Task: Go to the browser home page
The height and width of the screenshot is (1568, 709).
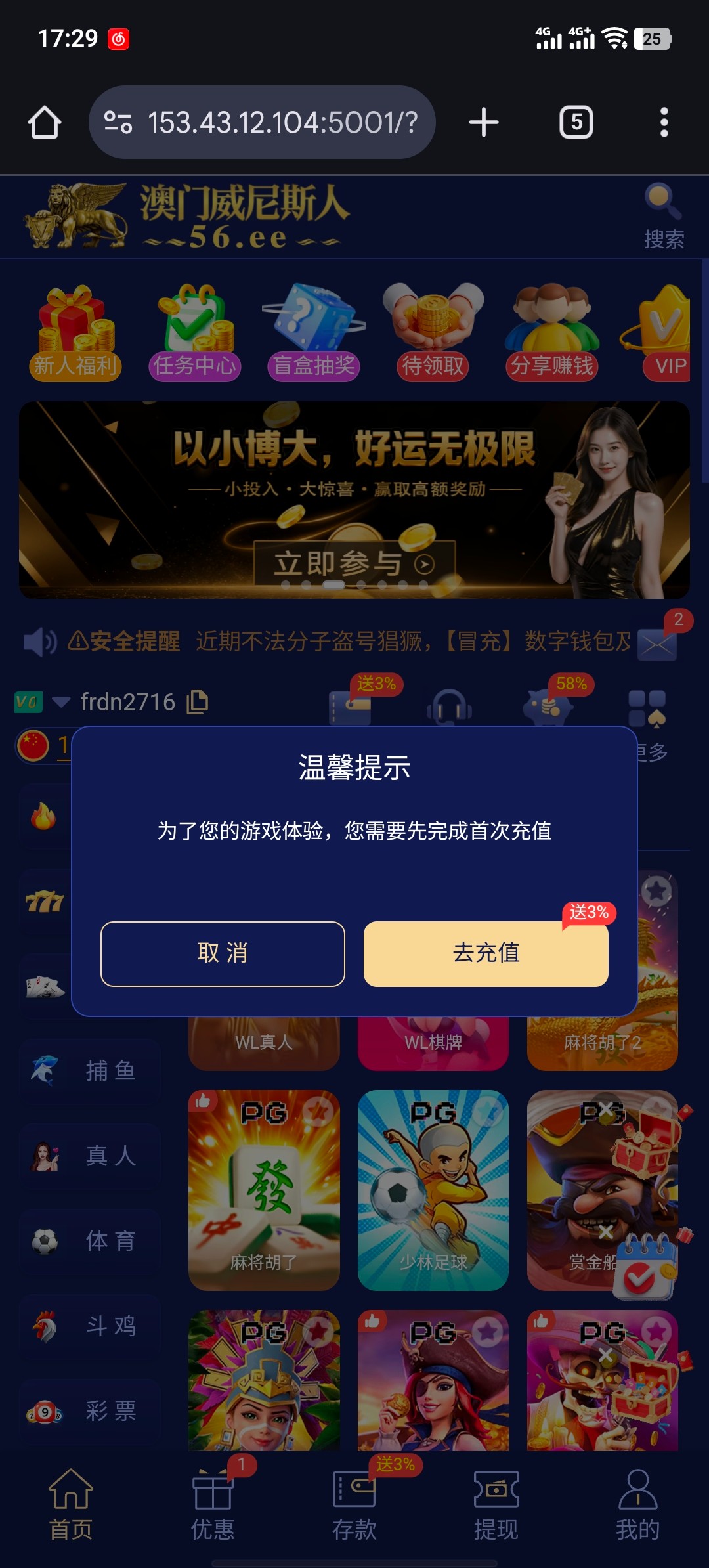Action: pos(45,122)
